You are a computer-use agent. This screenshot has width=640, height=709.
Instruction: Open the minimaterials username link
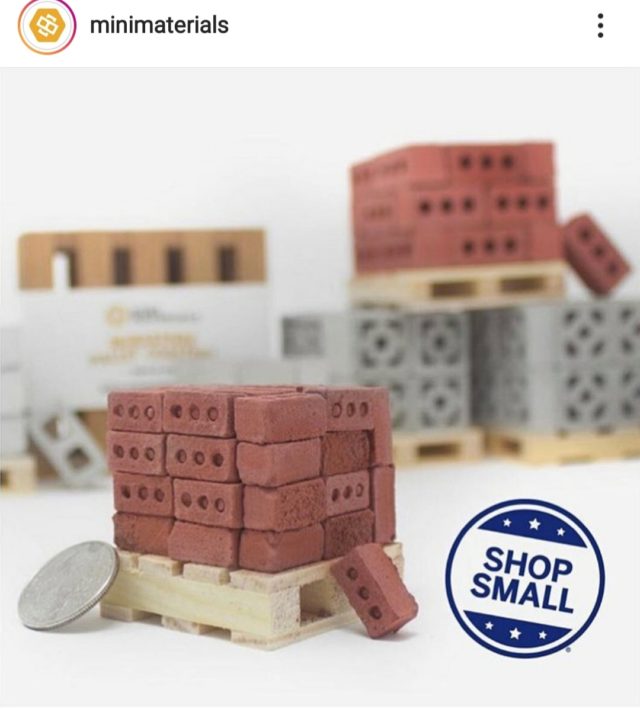pyautogui.click(x=159, y=26)
